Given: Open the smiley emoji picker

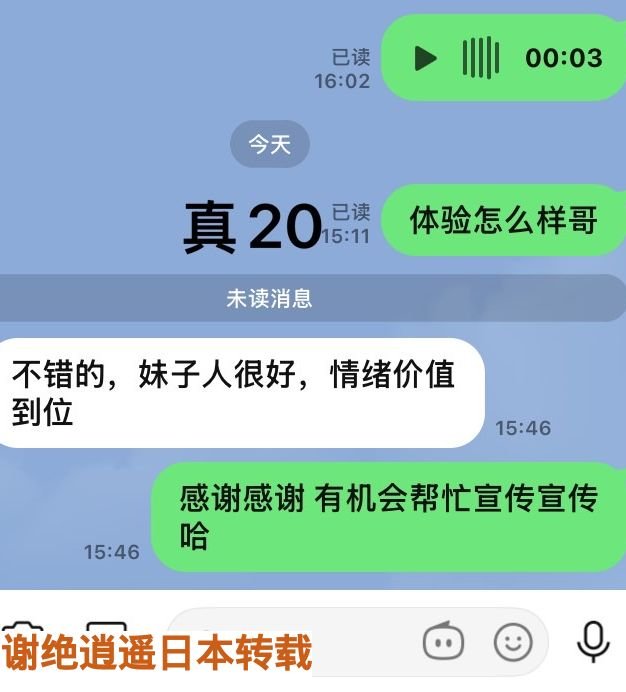Looking at the screenshot, I should point(513,642).
